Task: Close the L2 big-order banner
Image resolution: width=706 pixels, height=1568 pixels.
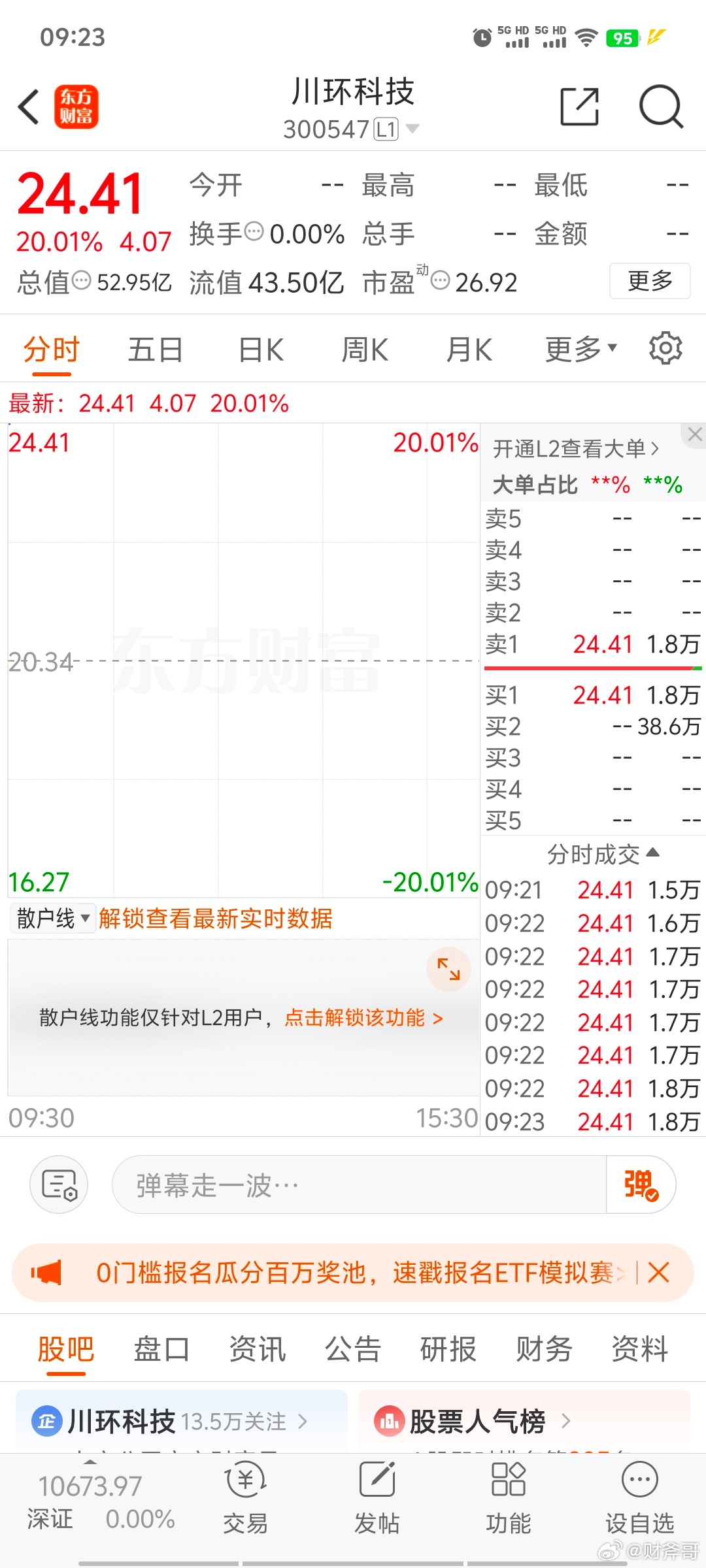Action: (x=695, y=434)
